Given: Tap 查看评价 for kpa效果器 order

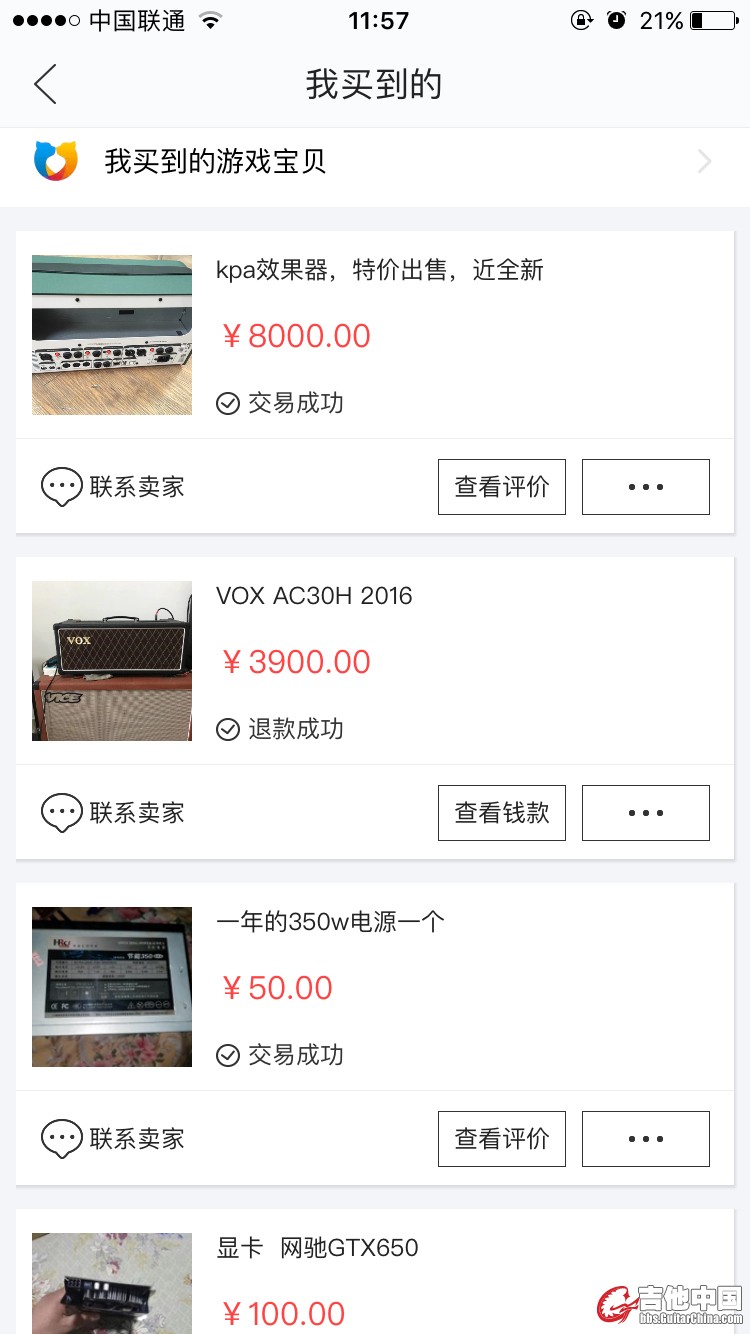Looking at the screenshot, I should tap(501, 487).
